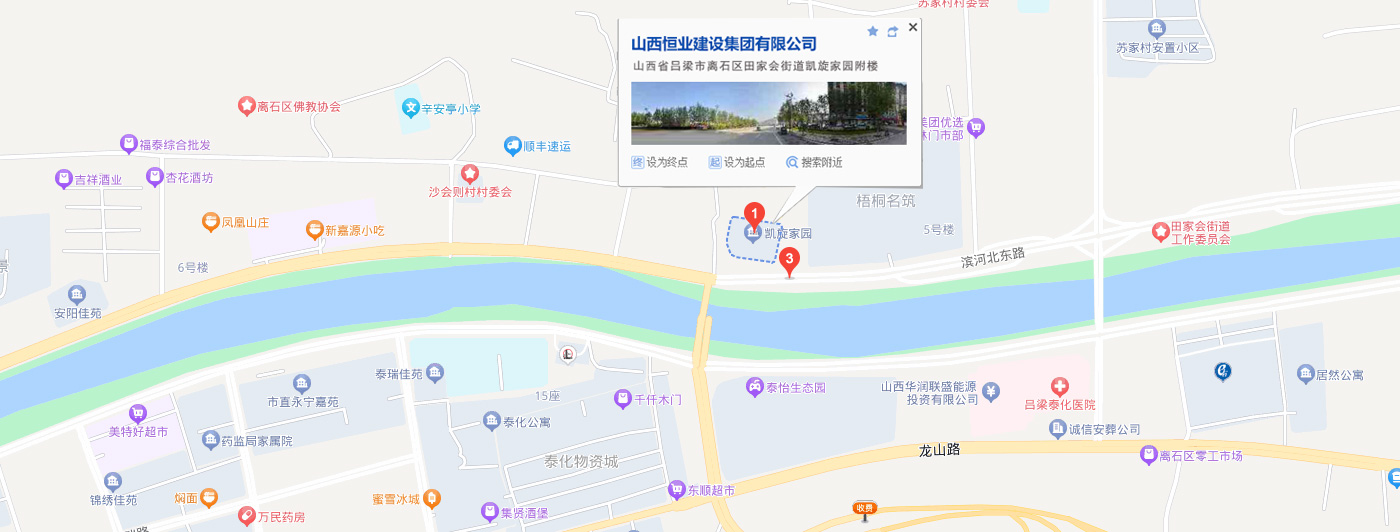This screenshot has width=1400, height=532.
Task: Open the 山西恒业建设集团有限公司 title link
Action: coord(723,44)
